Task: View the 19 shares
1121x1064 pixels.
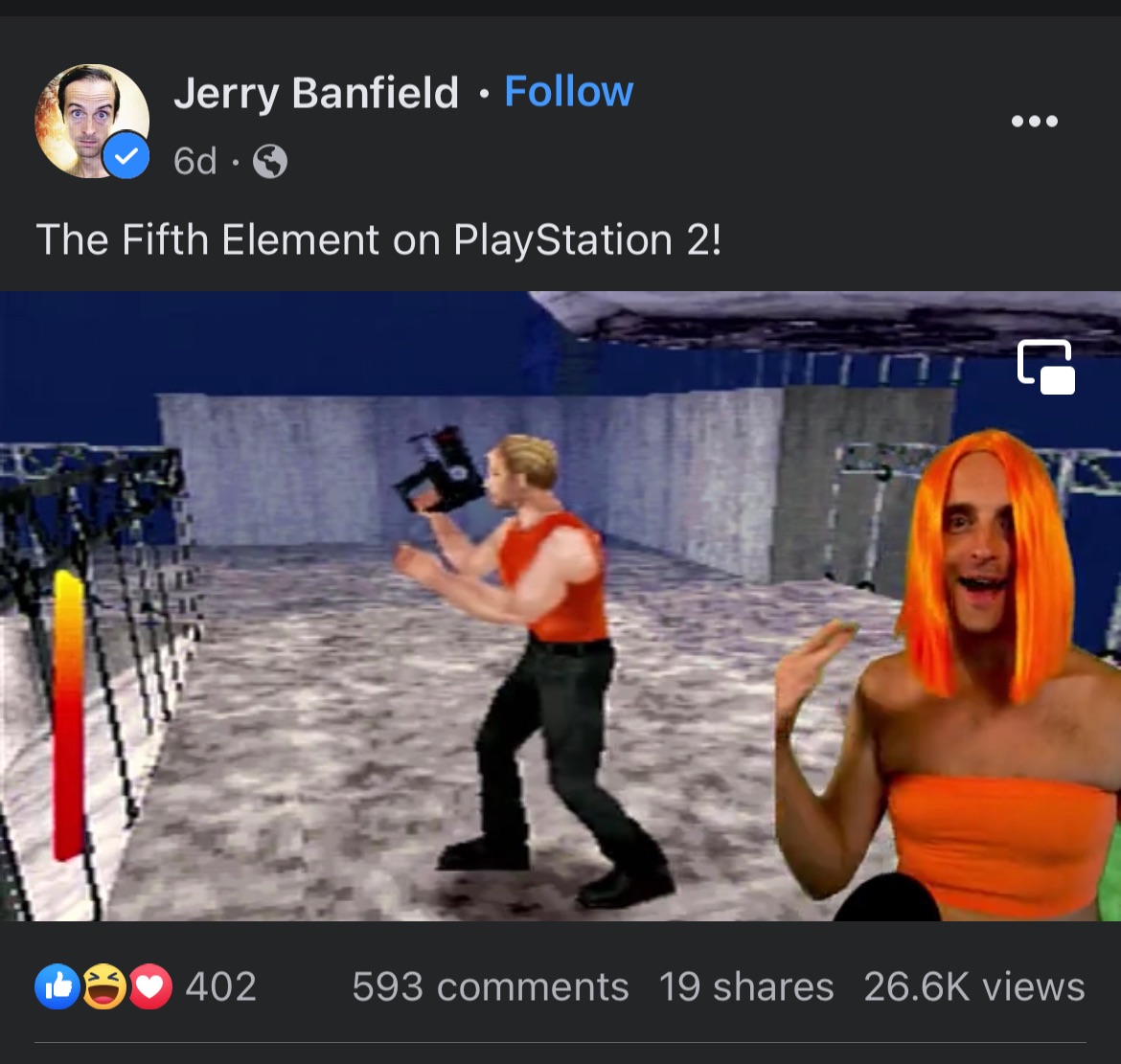Action: point(745,987)
